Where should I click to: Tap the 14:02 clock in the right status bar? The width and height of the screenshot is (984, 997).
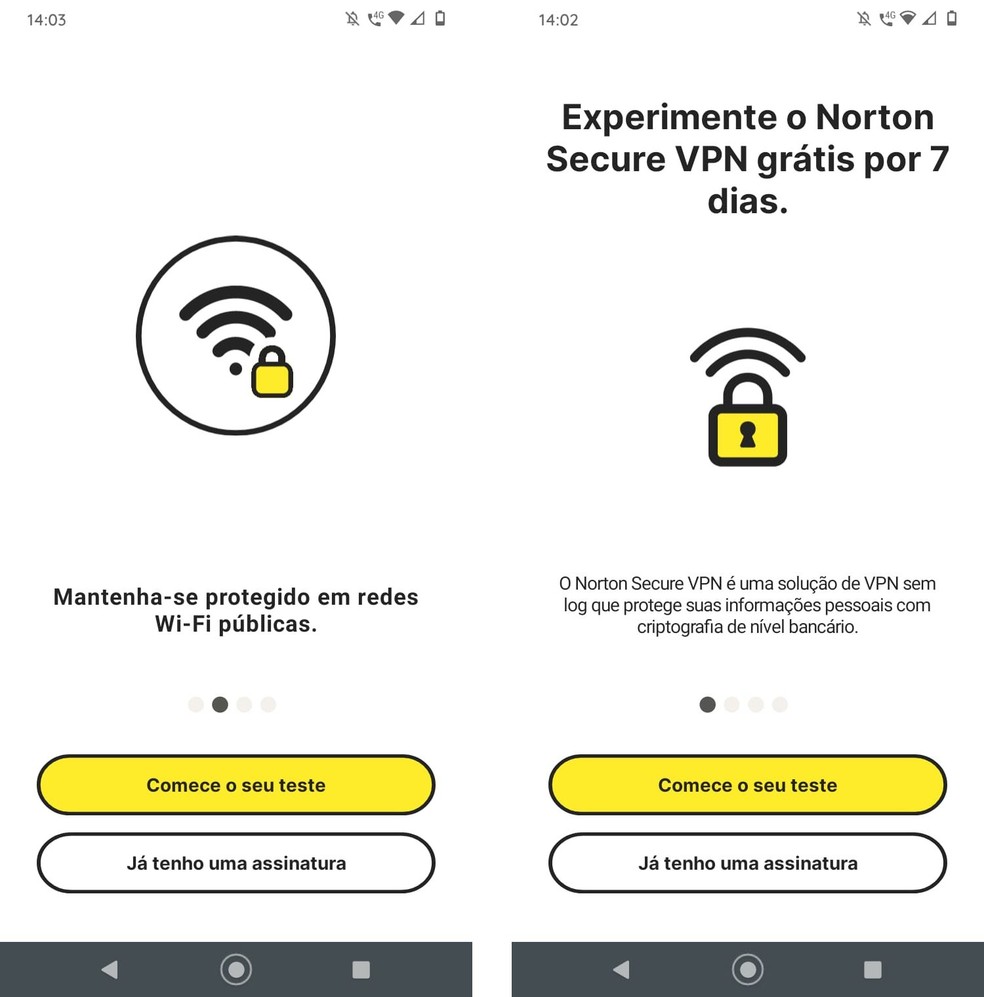point(557,19)
